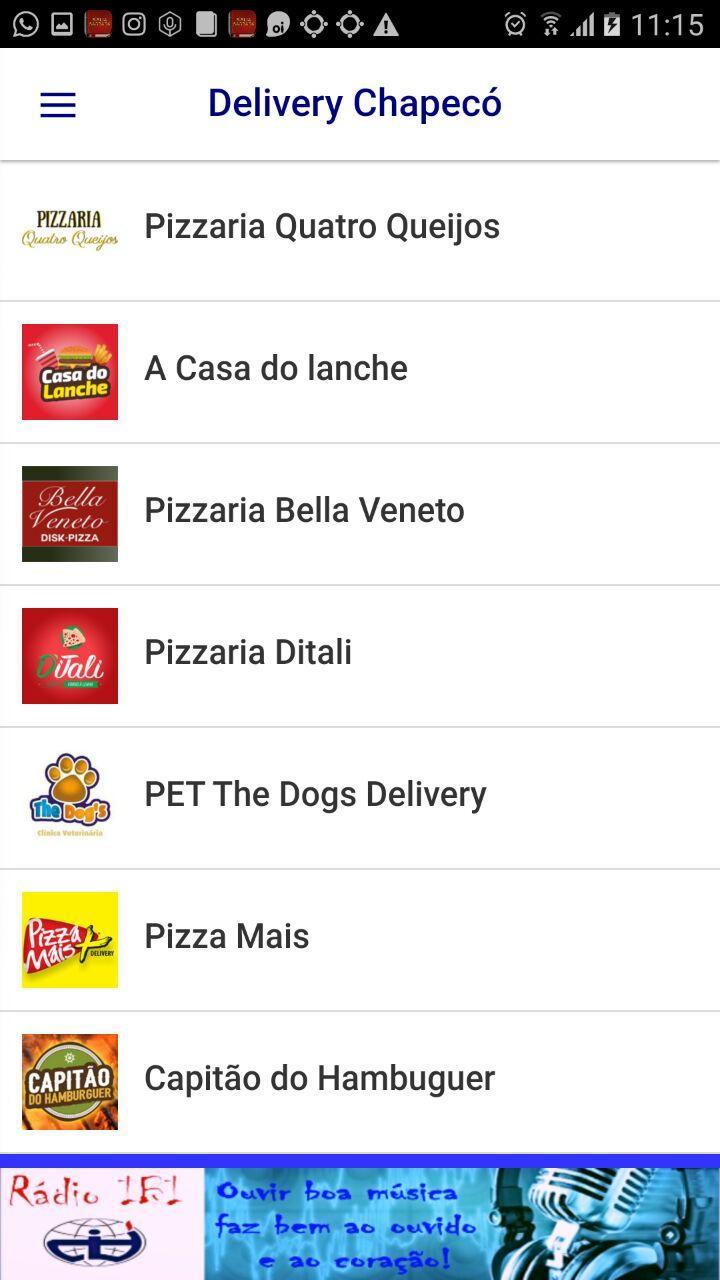Open PET The Dogs Delivery
Screen dimensions: 720x1280
(x=360, y=798)
